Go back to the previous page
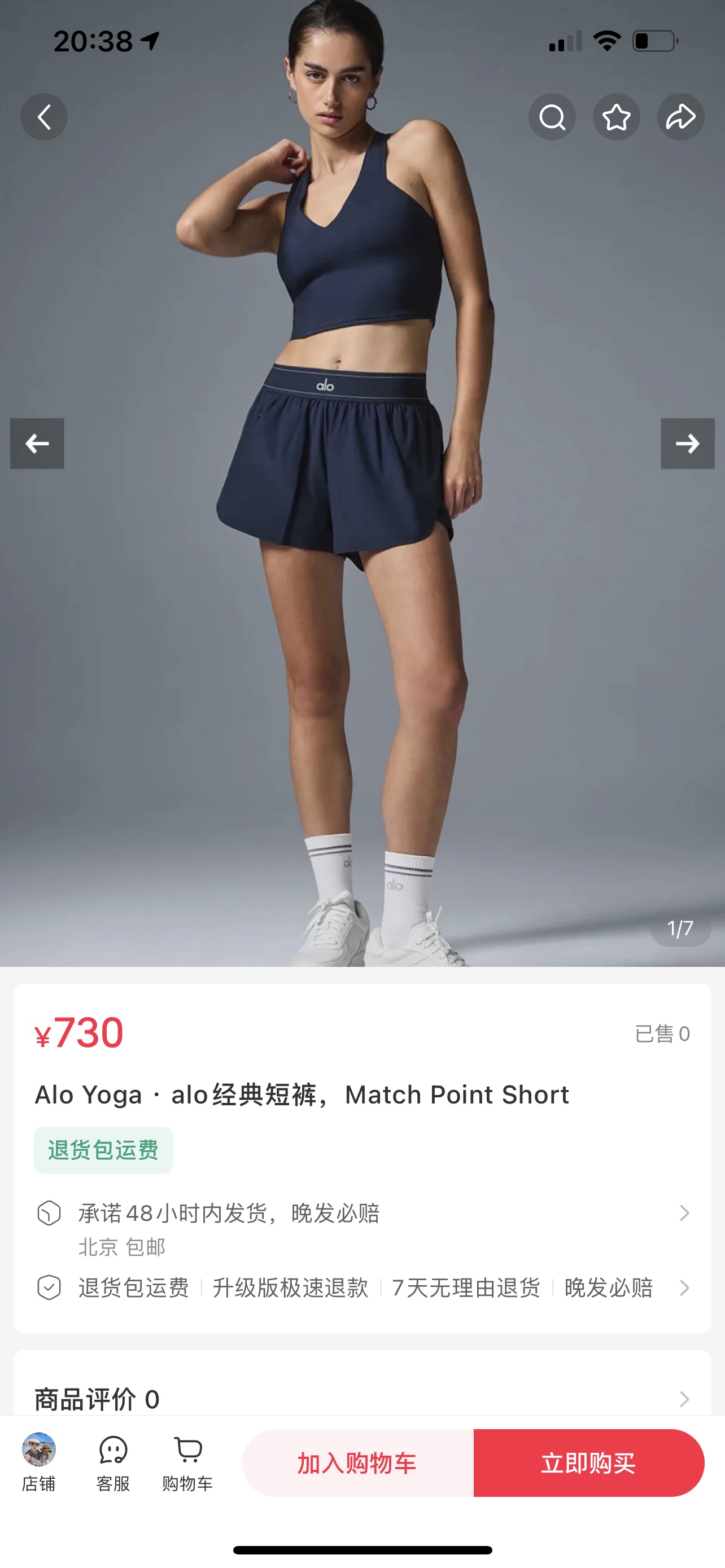Screen dimensions: 725x1568 44,117
